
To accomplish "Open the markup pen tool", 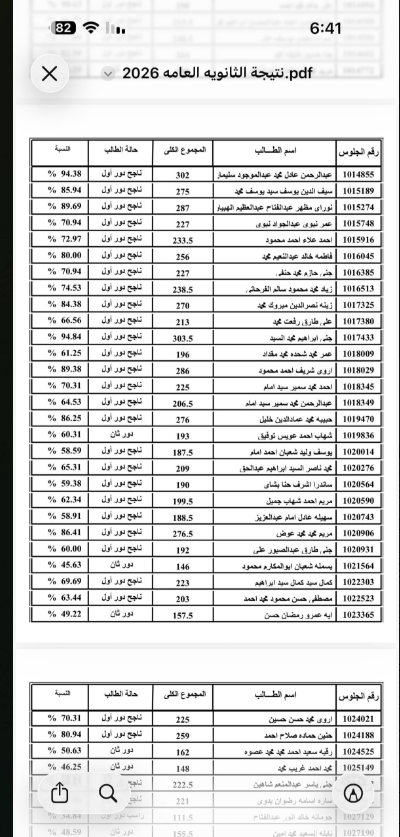I will click(352, 793).
